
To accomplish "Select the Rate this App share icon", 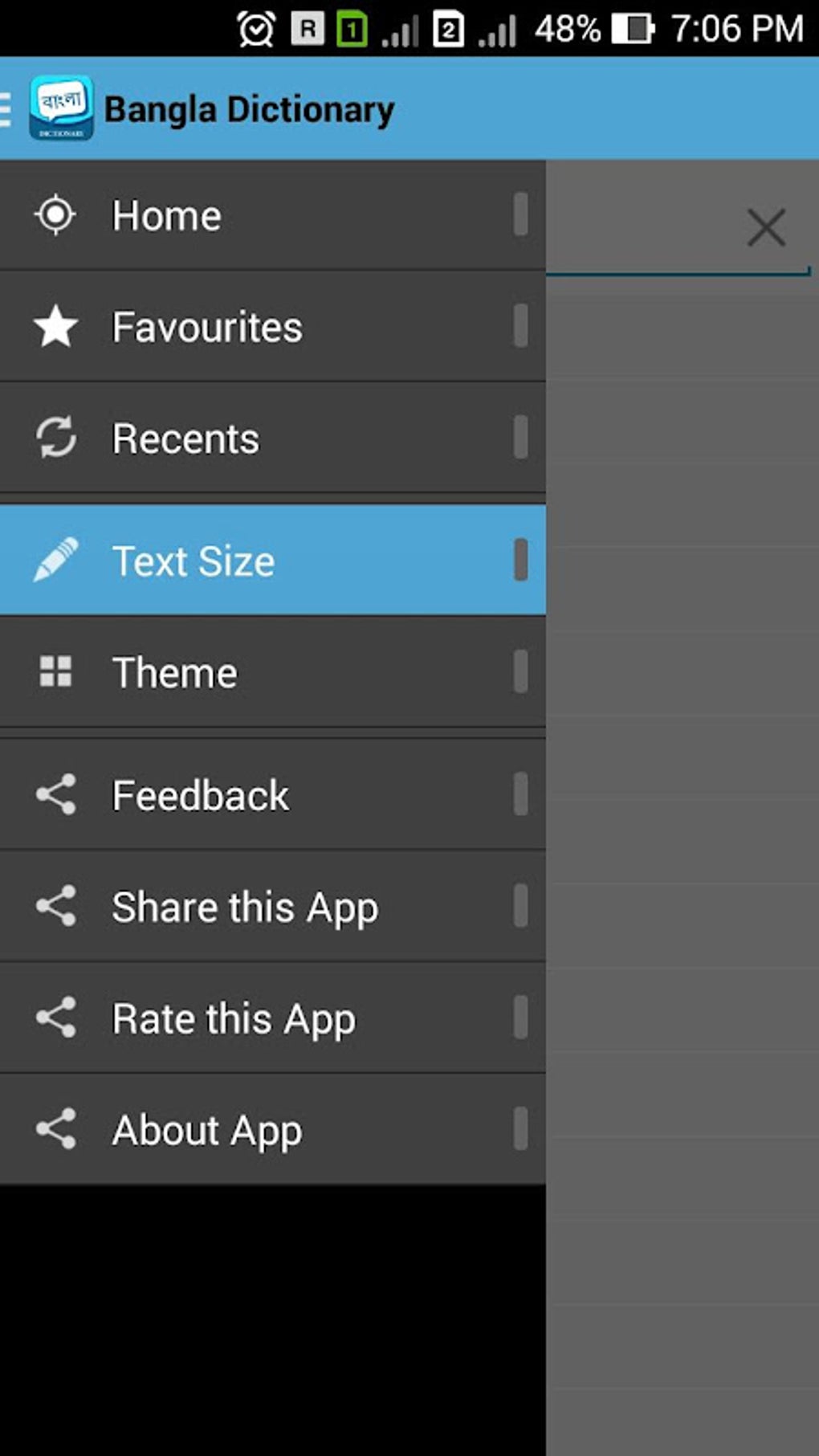I will (54, 1018).
